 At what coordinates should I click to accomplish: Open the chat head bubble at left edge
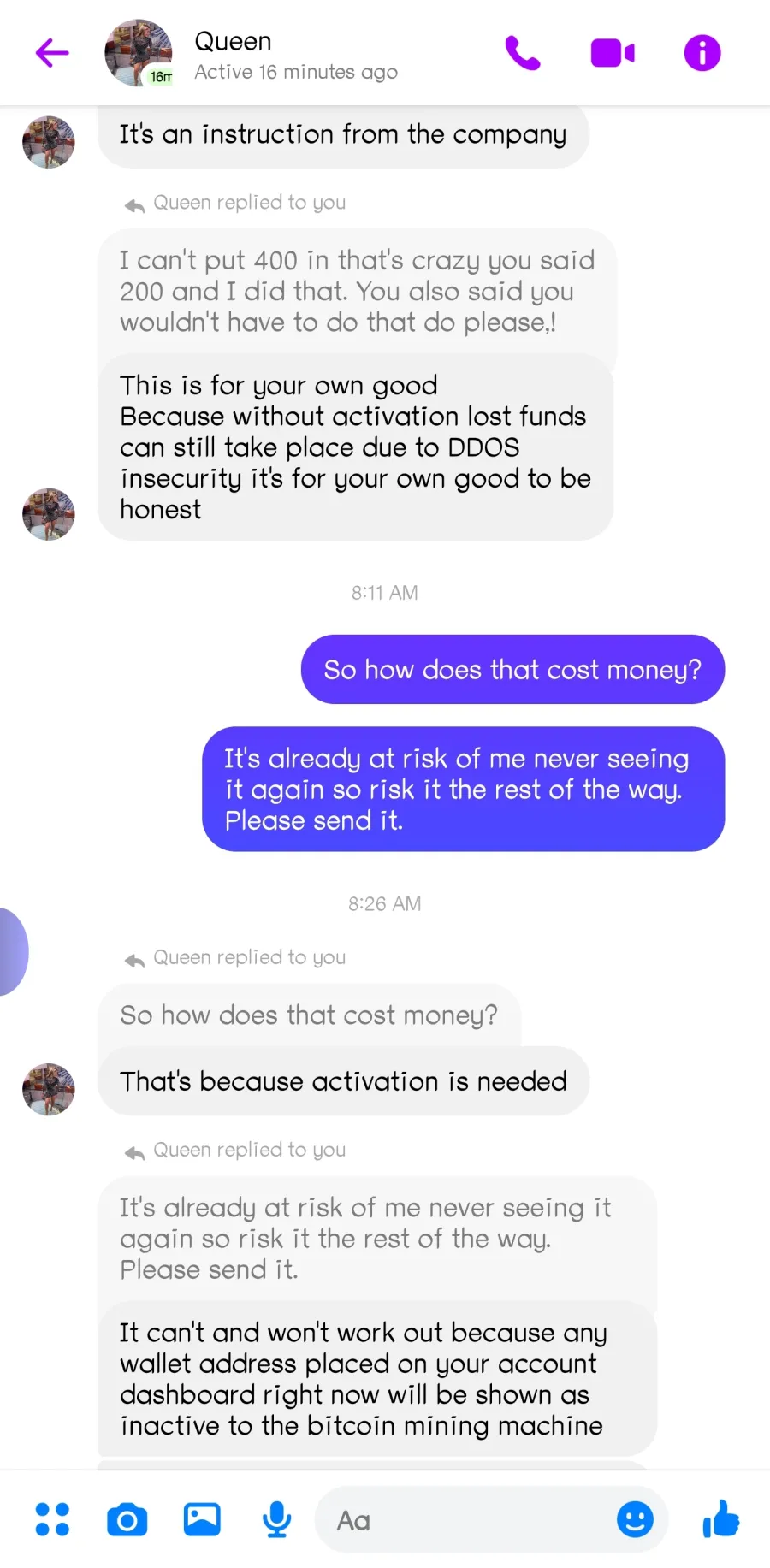pyautogui.click(x=13, y=951)
